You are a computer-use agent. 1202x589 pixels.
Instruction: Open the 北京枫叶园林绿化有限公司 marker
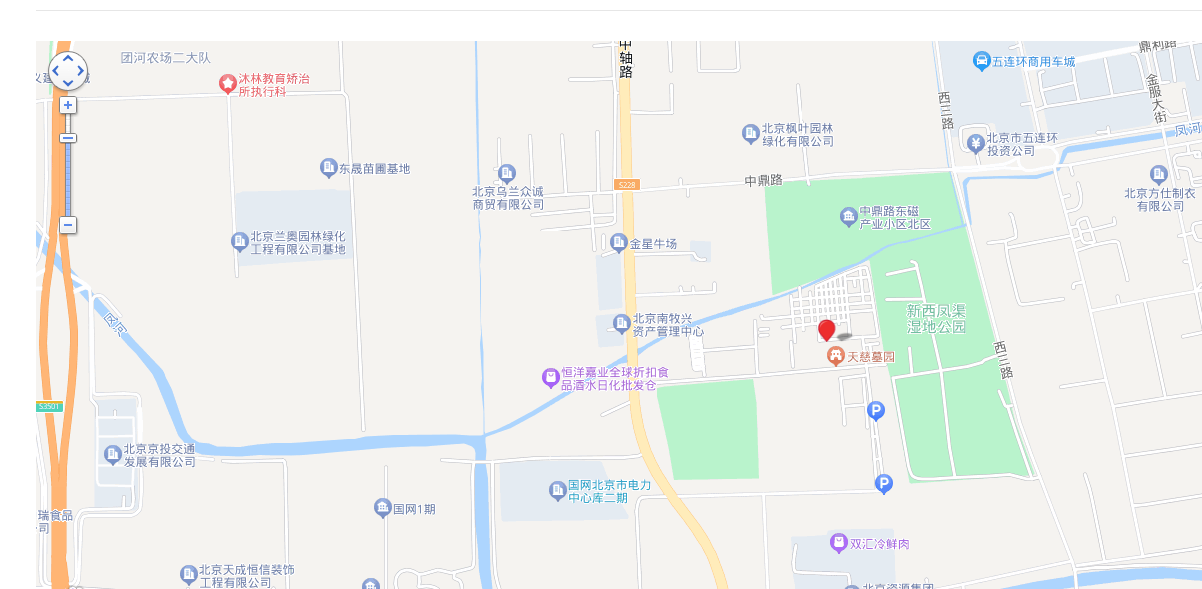tap(751, 134)
